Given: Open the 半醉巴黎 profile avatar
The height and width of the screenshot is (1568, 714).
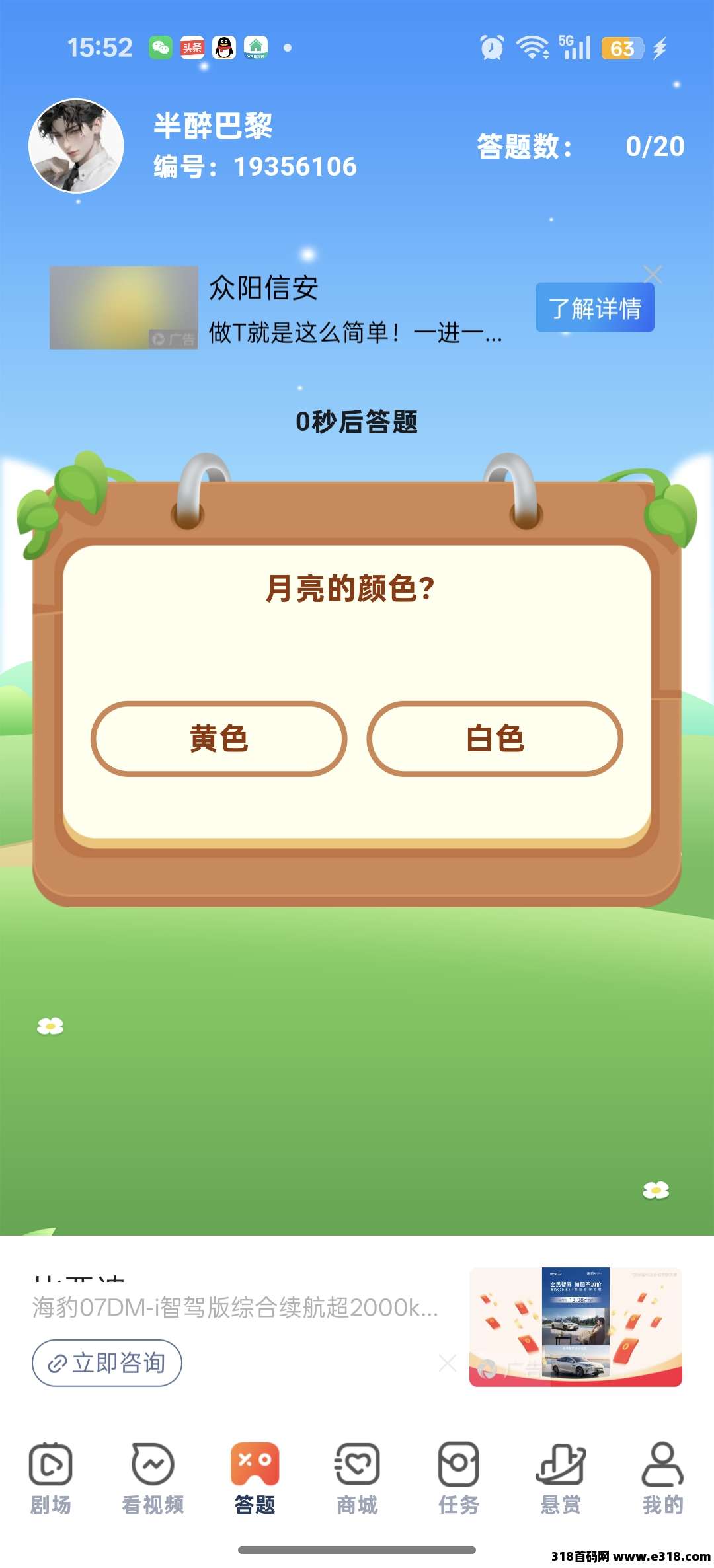Looking at the screenshot, I should pos(76,146).
